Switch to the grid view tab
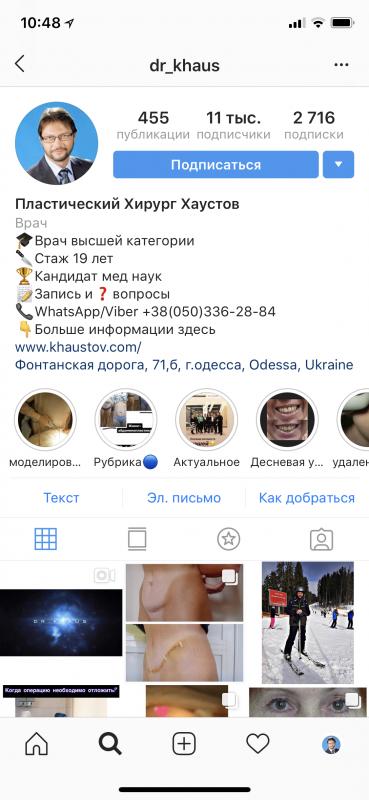Viewport: 369px width, 800px height. point(45,539)
